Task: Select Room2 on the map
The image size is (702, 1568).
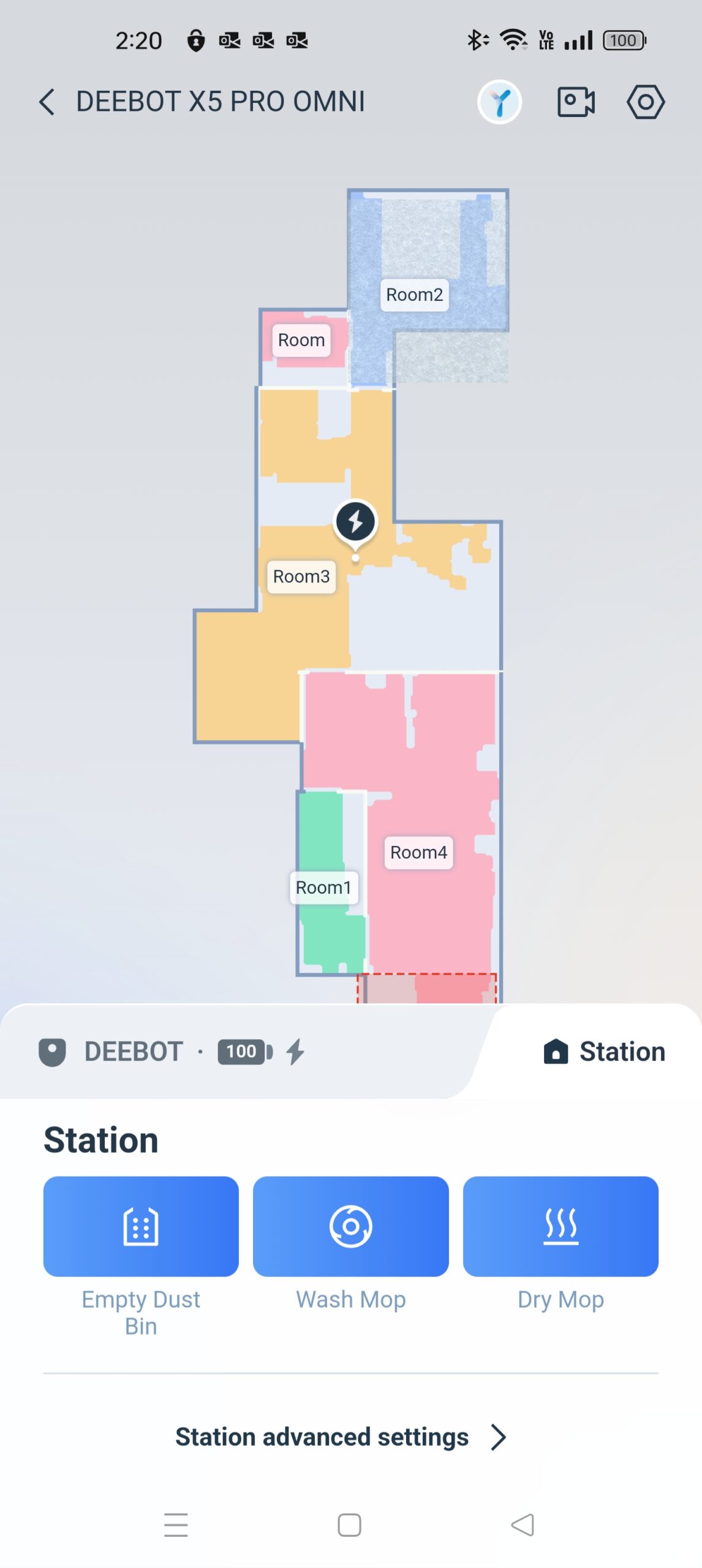Action: (414, 295)
